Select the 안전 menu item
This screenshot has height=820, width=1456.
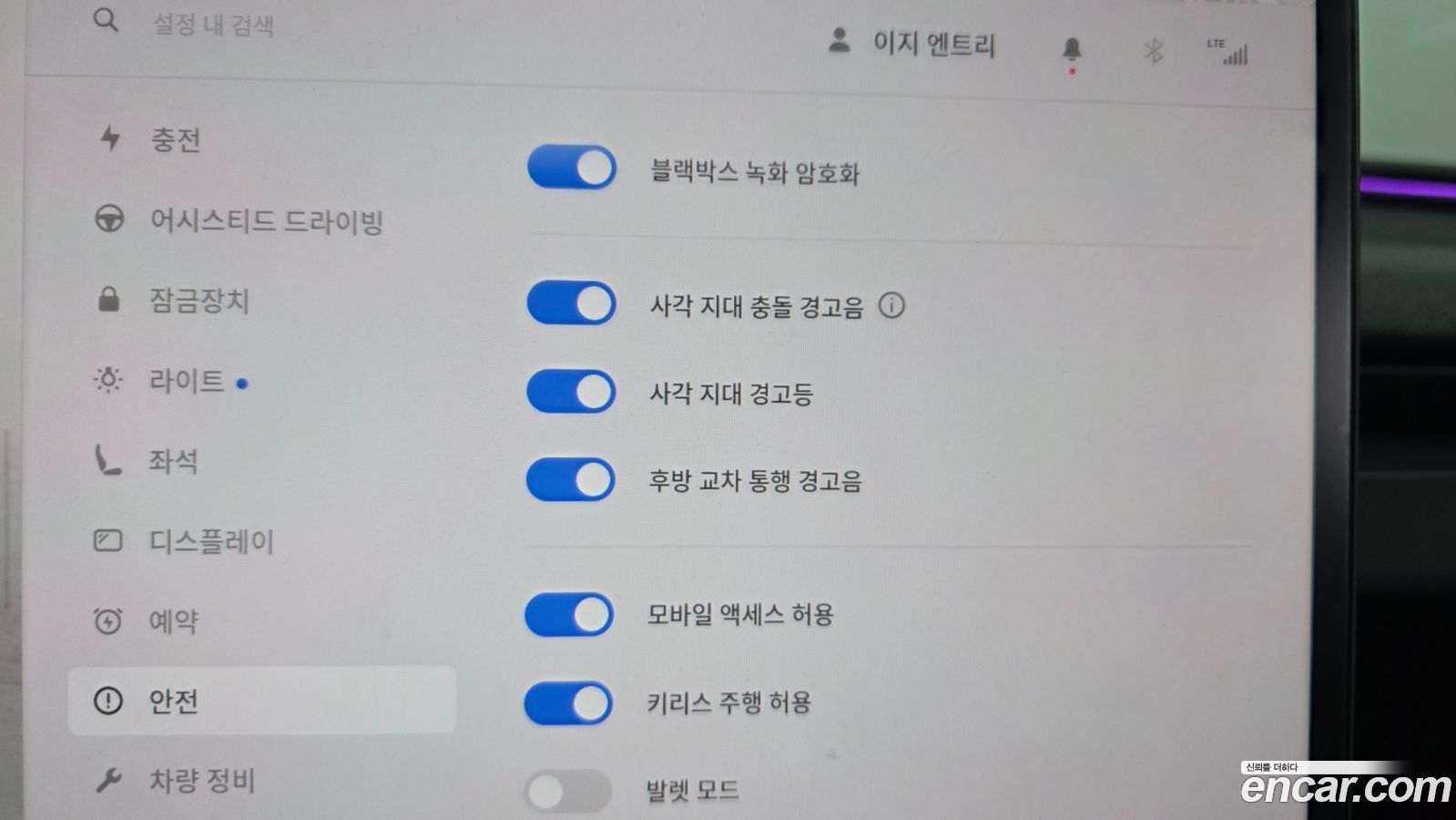[x=262, y=701]
